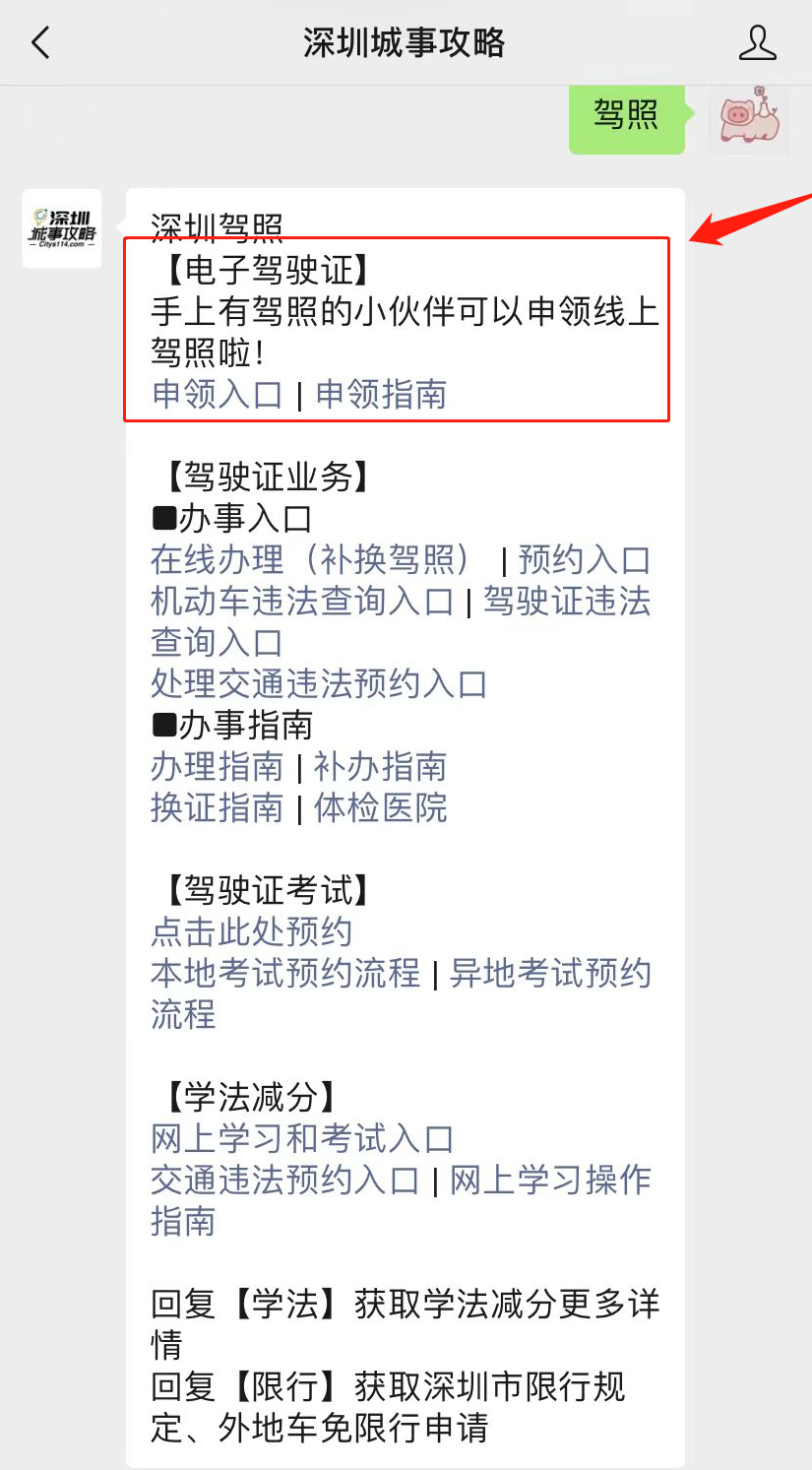Click your pig avatar next to sent message
This screenshot has width=812, height=1470.
tap(749, 118)
